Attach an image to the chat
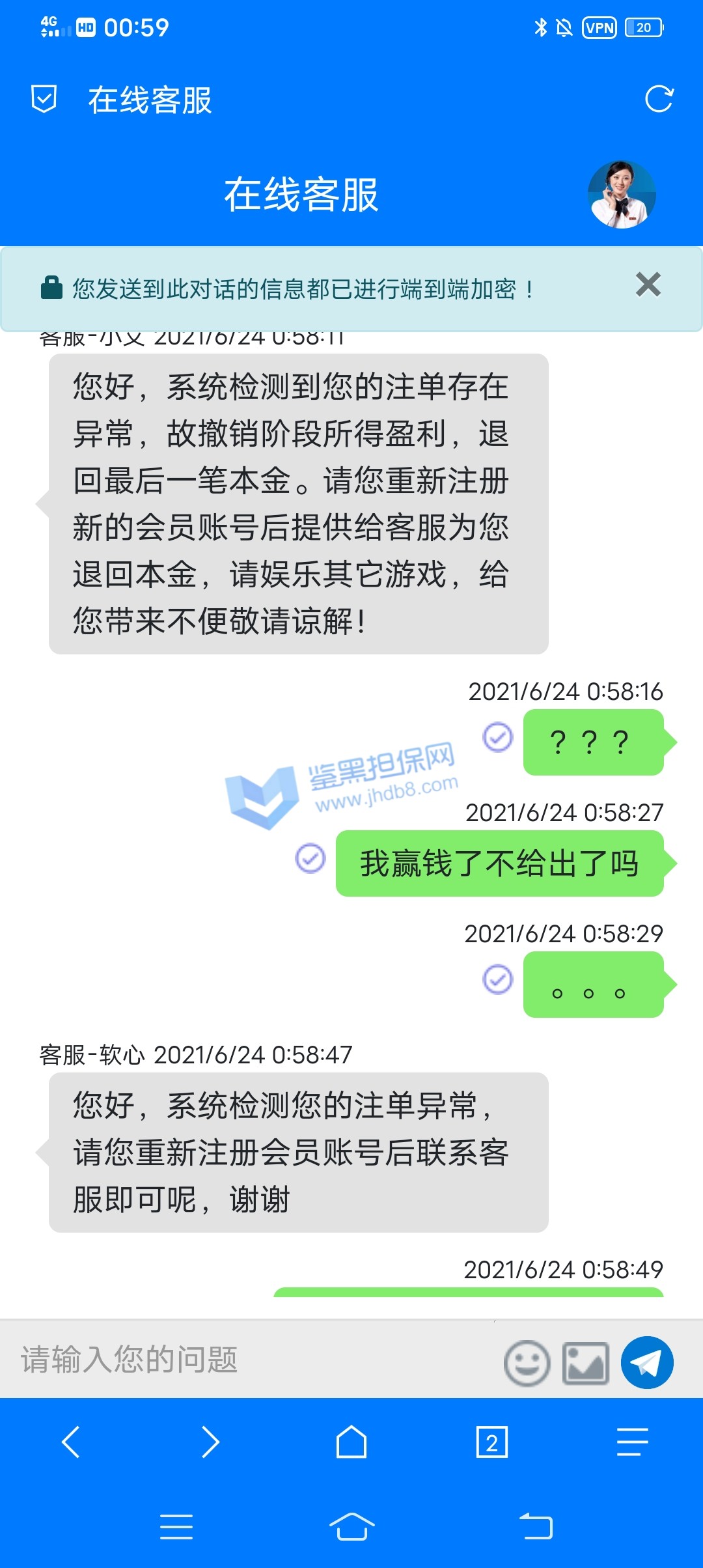Viewport: 703px width, 1568px height. point(585,1362)
